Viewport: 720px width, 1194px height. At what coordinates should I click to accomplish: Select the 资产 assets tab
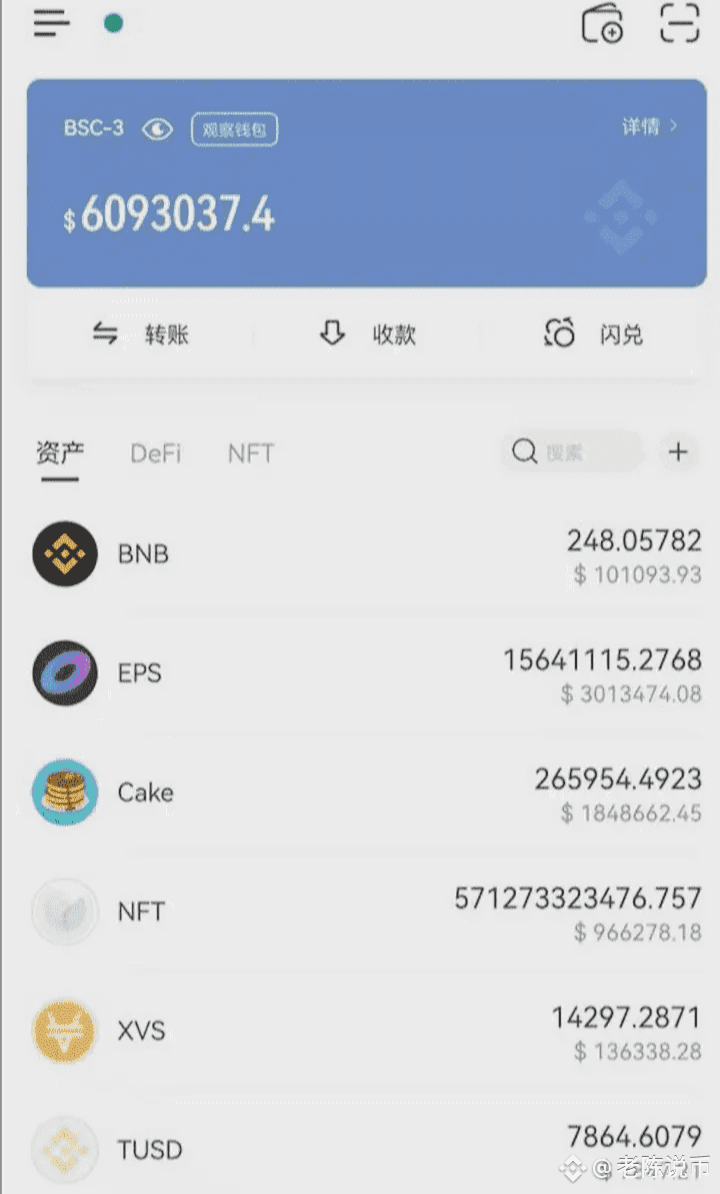(60, 453)
